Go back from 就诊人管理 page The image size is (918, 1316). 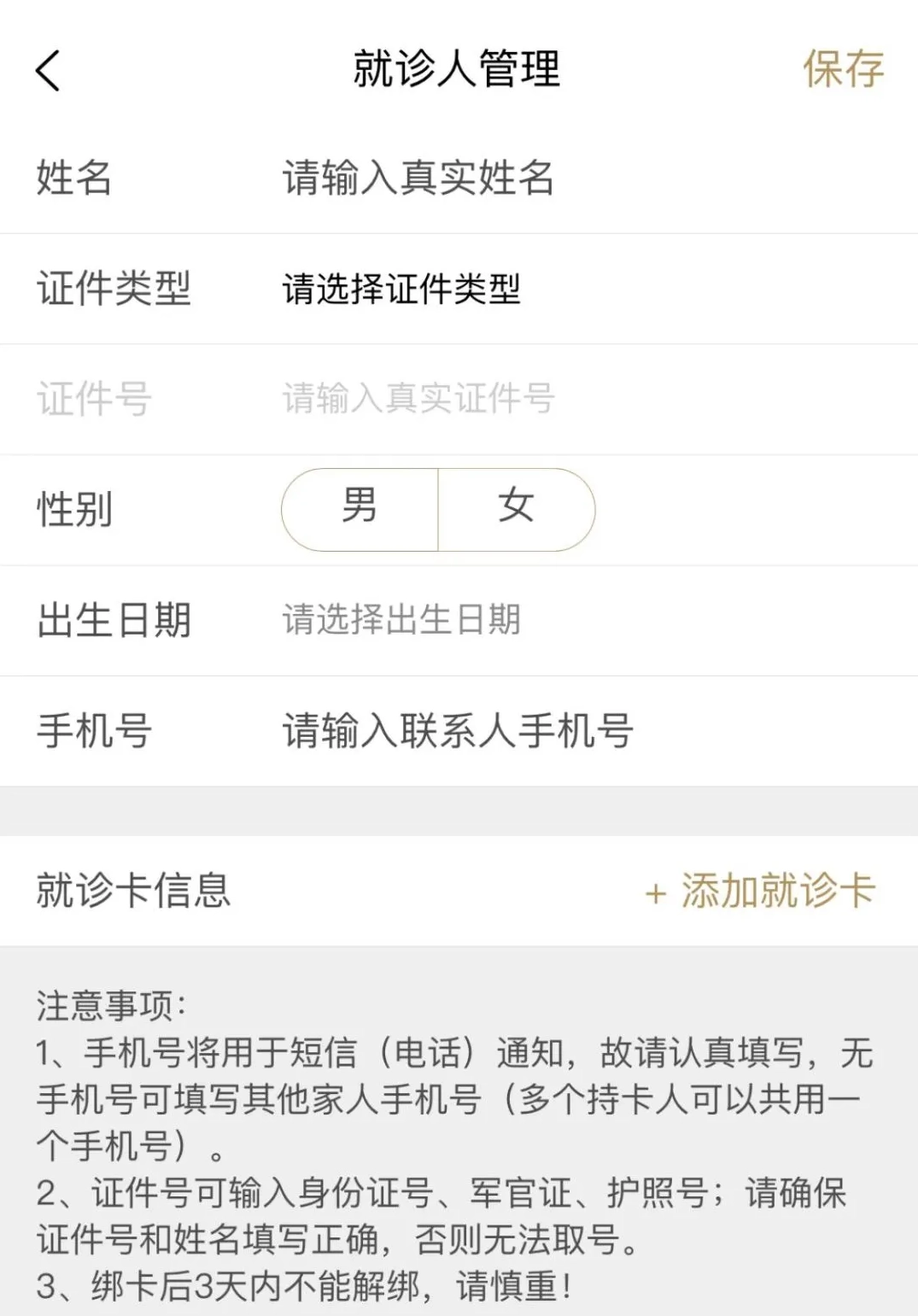49,70
